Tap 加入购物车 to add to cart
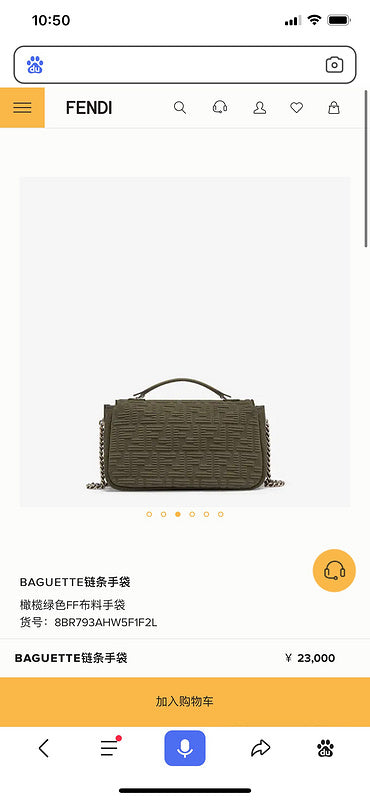Screen dimensions: 370x800 coord(185,702)
